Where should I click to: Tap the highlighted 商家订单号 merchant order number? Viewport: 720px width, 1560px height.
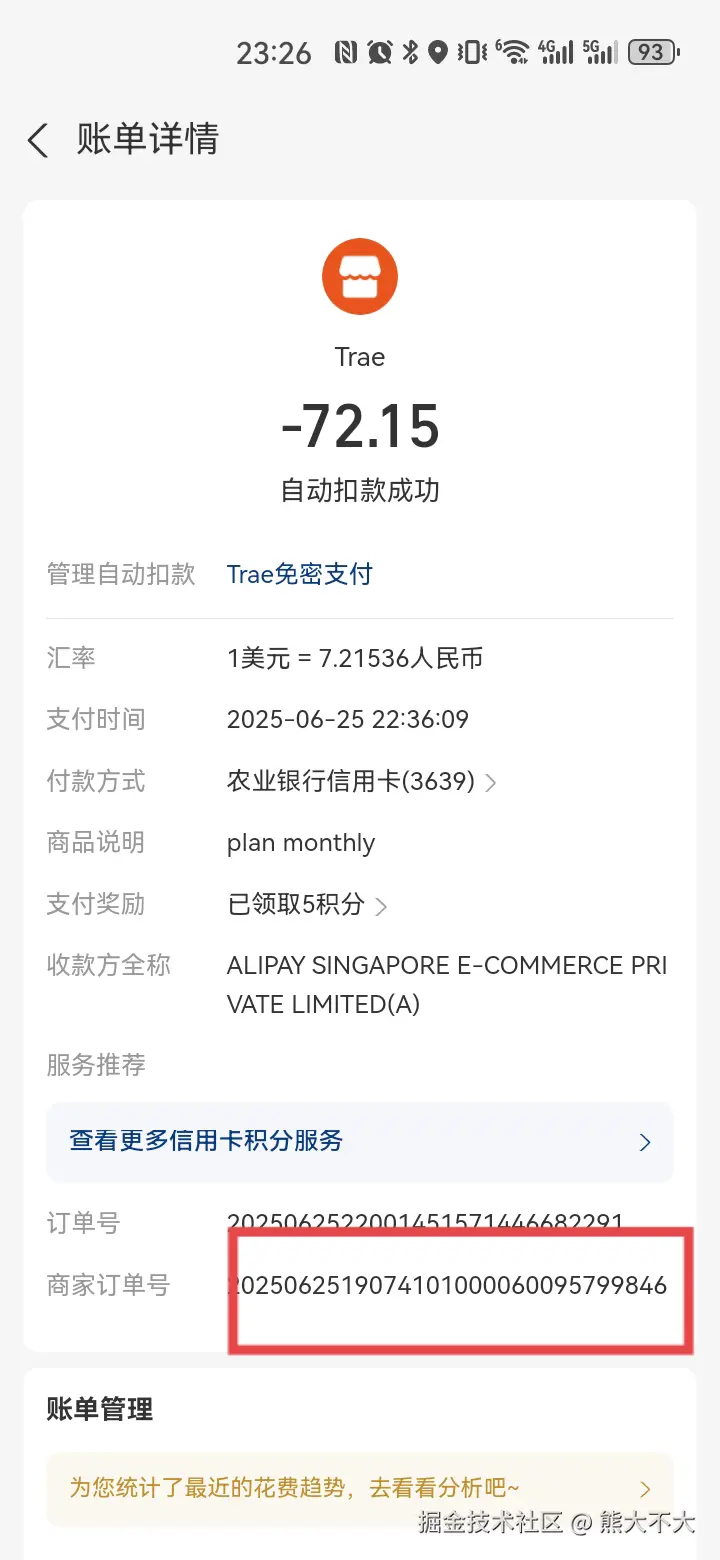click(448, 1286)
